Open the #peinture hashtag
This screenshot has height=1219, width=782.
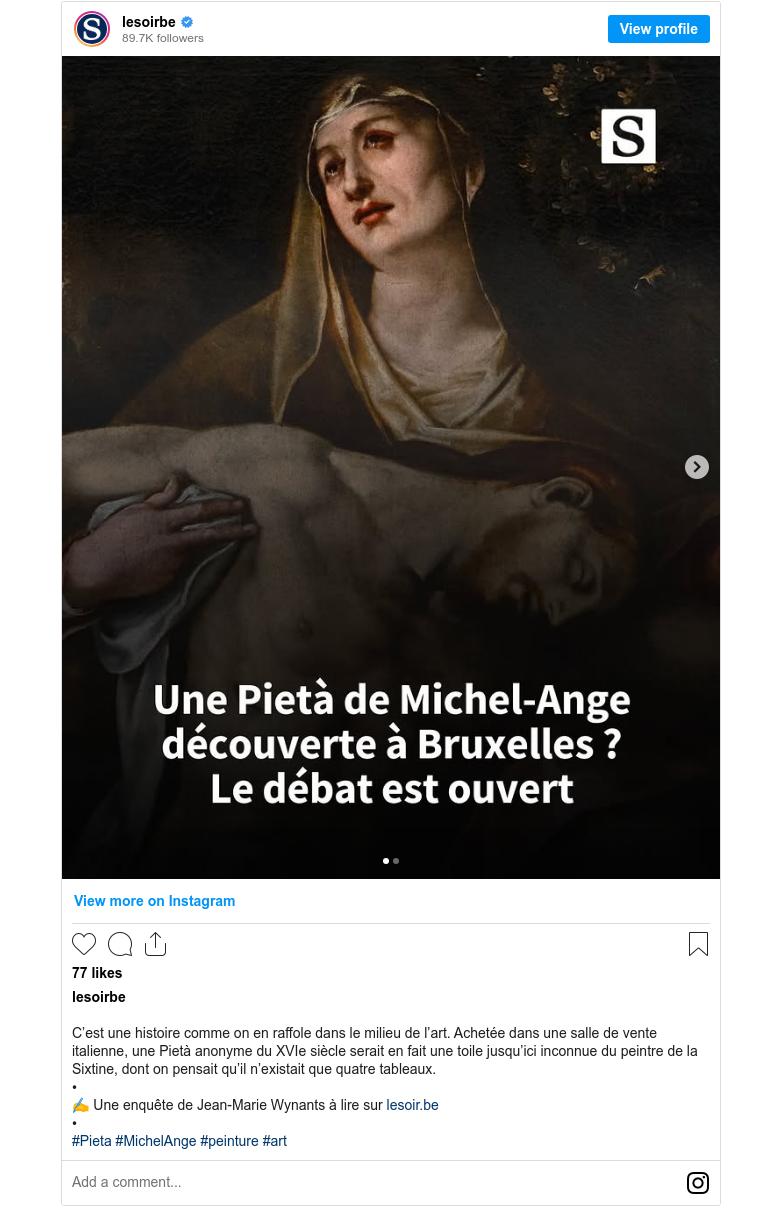click(x=229, y=1141)
